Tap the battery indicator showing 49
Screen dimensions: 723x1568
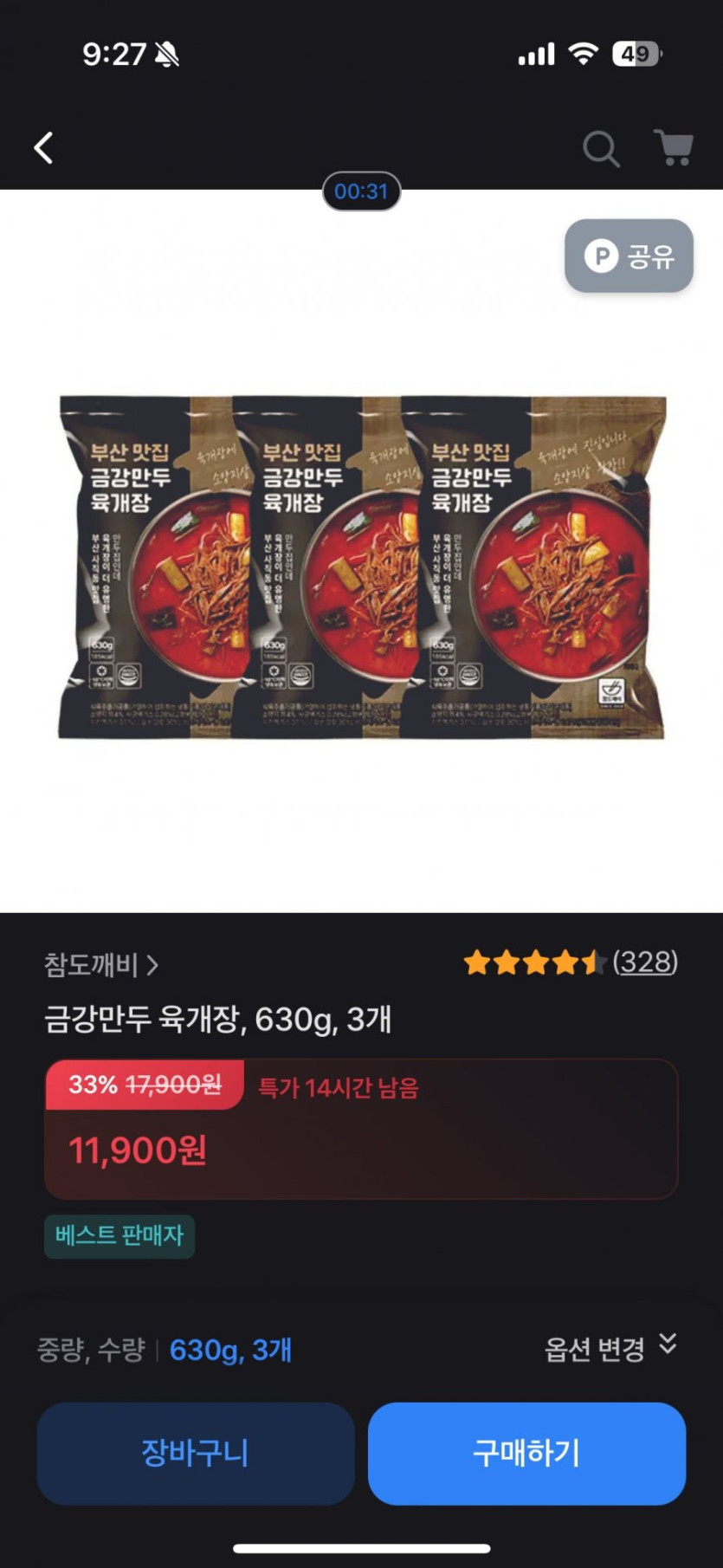coord(635,54)
